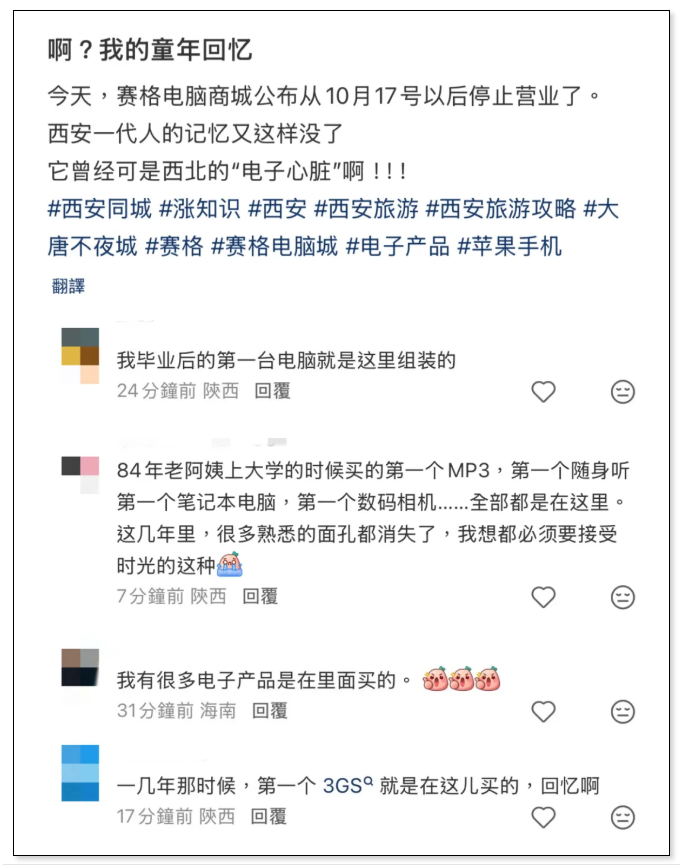684x867 pixels.
Task: Open the avatar of the 3GS commenter
Action: [x=80, y=772]
